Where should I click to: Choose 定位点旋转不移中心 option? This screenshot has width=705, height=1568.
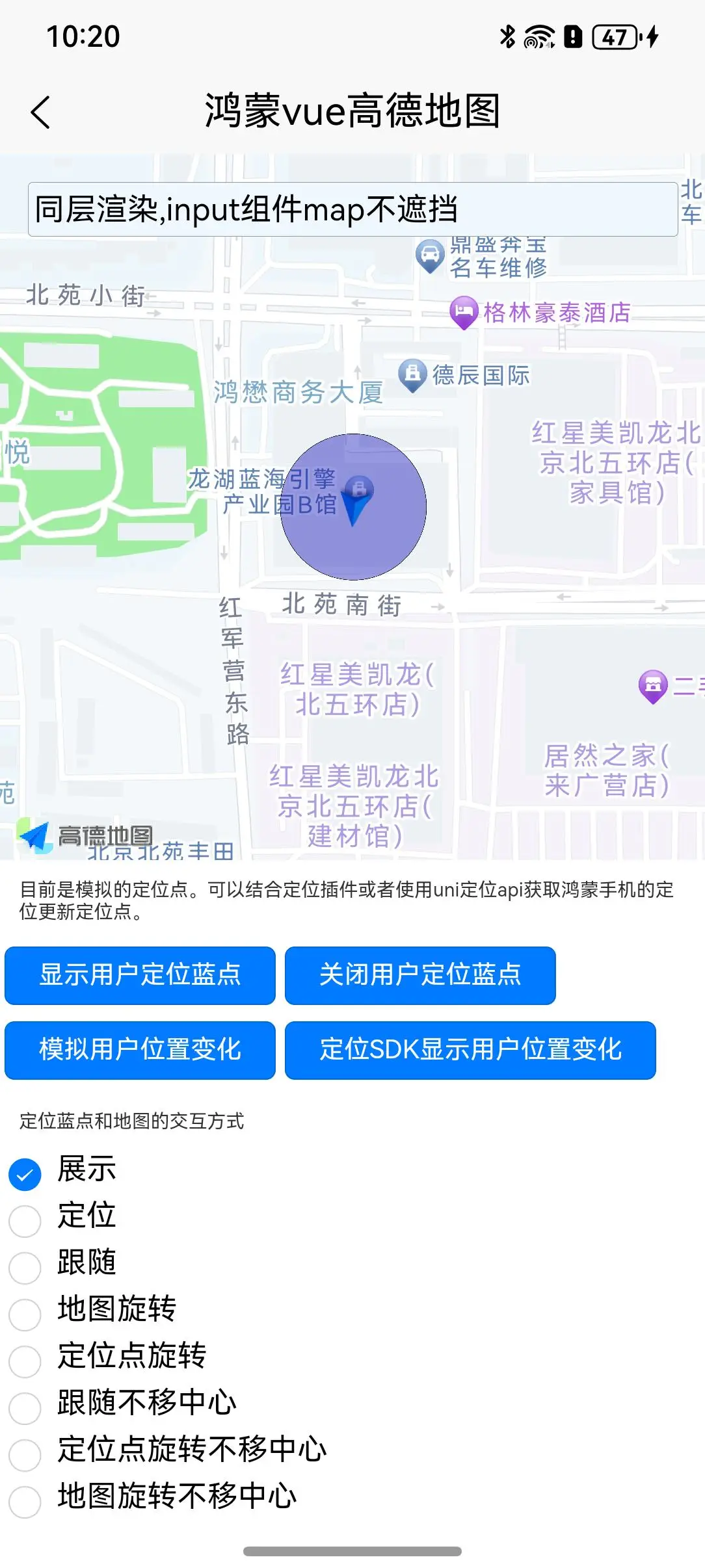coord(25,1455)
